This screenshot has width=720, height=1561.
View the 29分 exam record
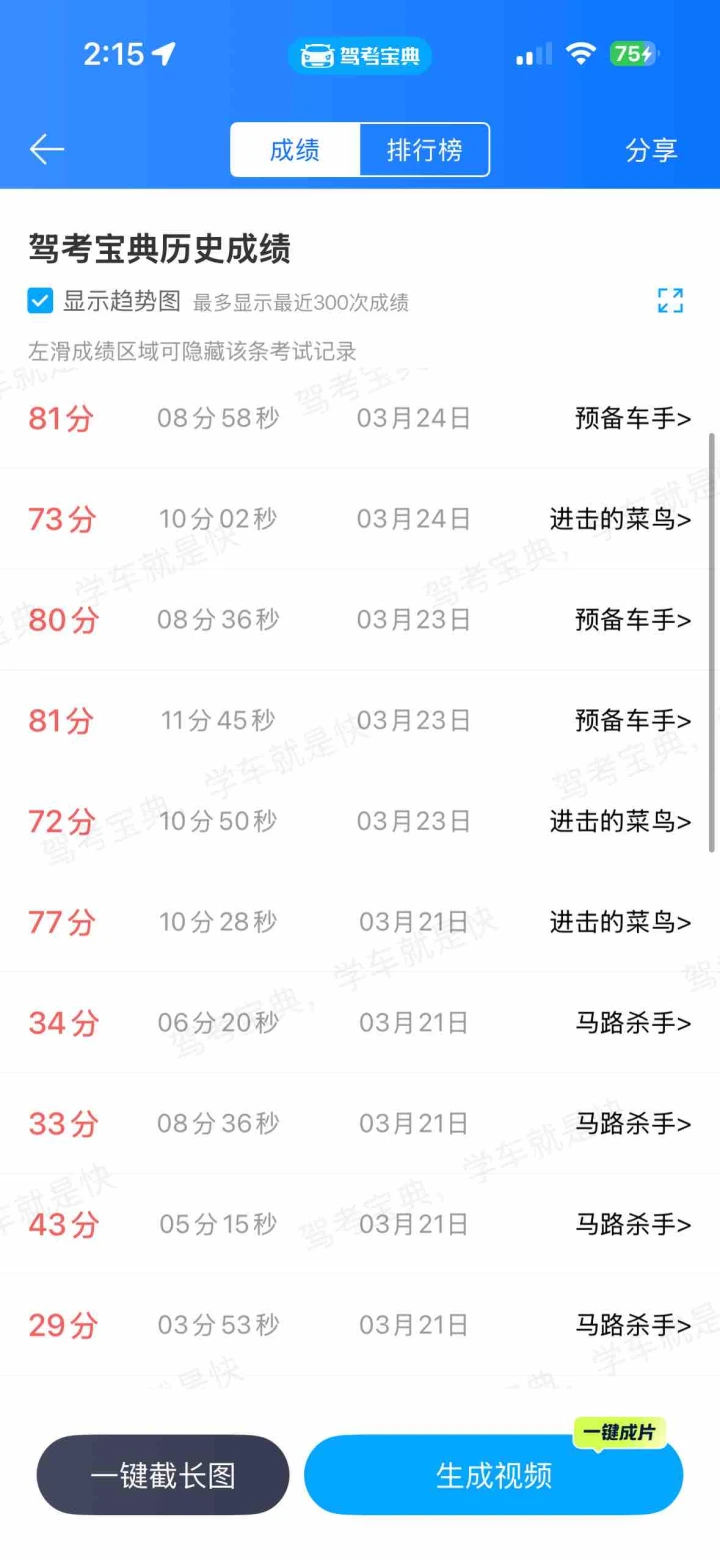point(360,1325)
